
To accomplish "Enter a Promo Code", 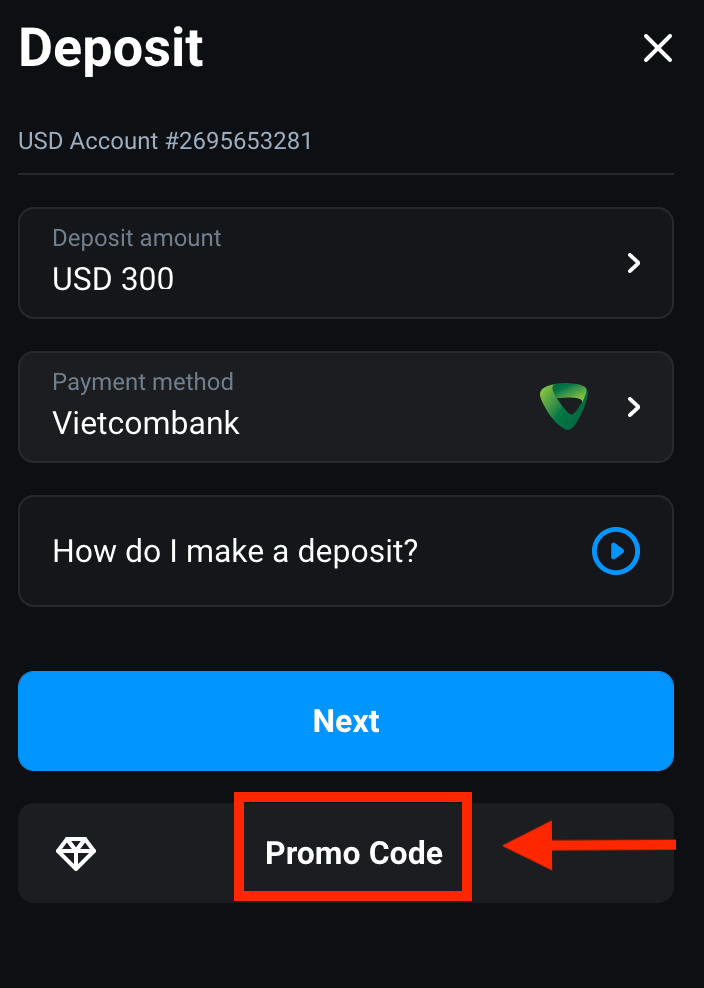I will 353,853.
